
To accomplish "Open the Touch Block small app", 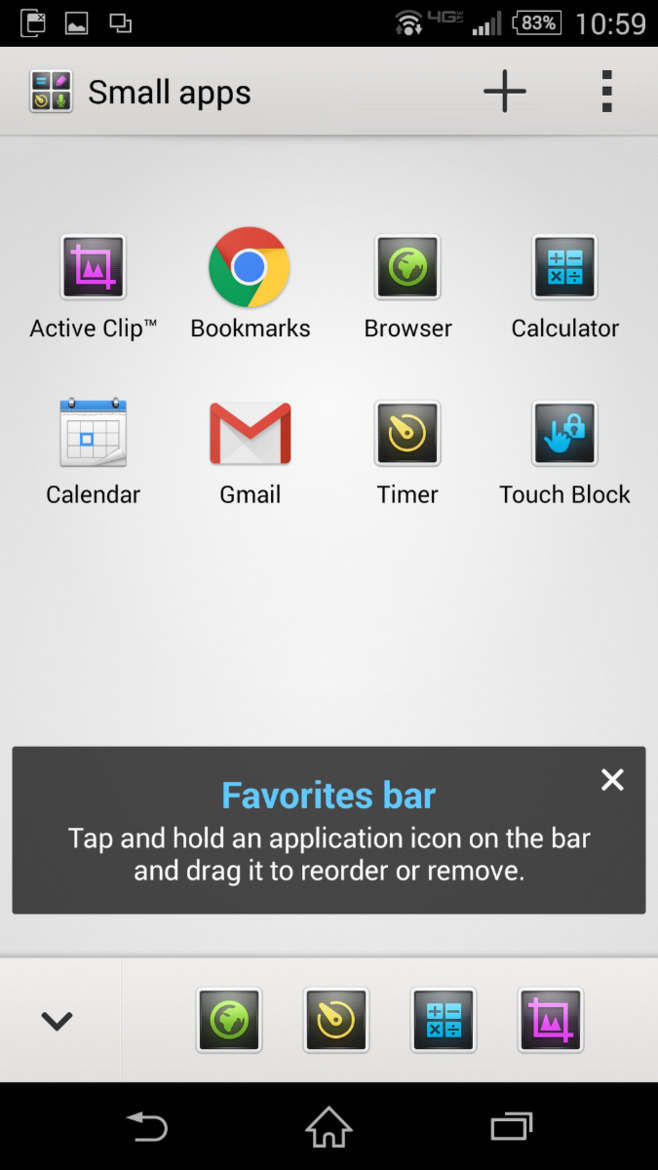I will 565,433.
